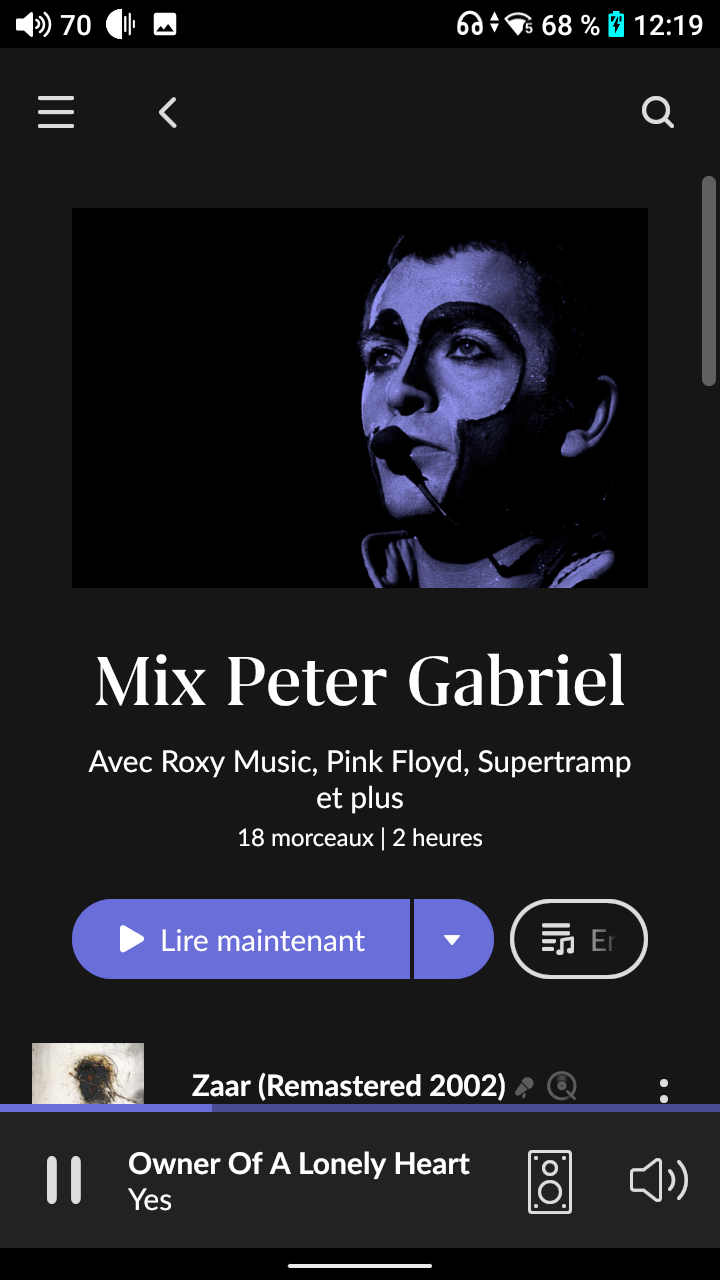Screen dimensions: 720x1280
Task: Go back with the arrow icon
Action: click(x=168, y=112)
